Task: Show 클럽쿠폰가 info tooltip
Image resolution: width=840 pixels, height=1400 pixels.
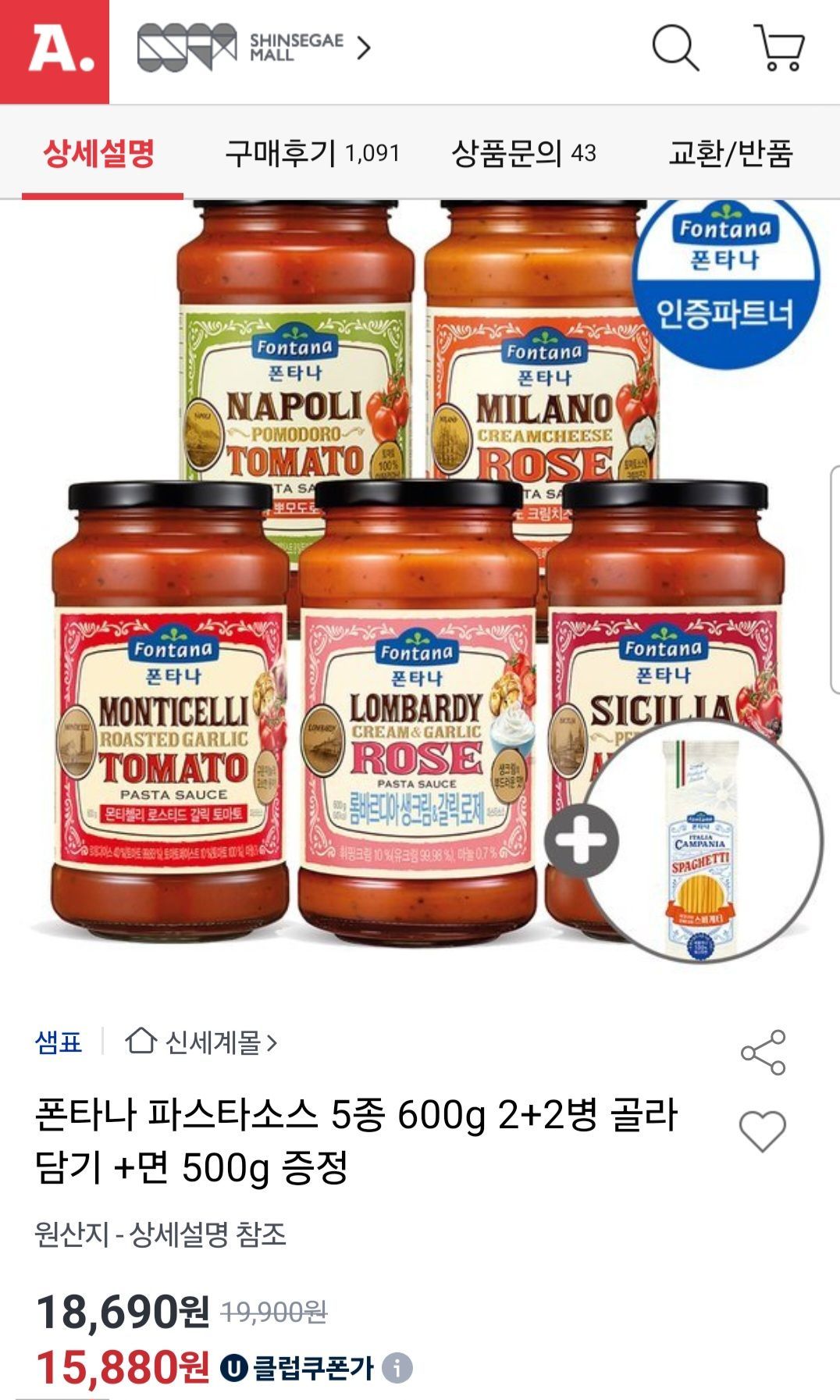Action: point(397,1368)
